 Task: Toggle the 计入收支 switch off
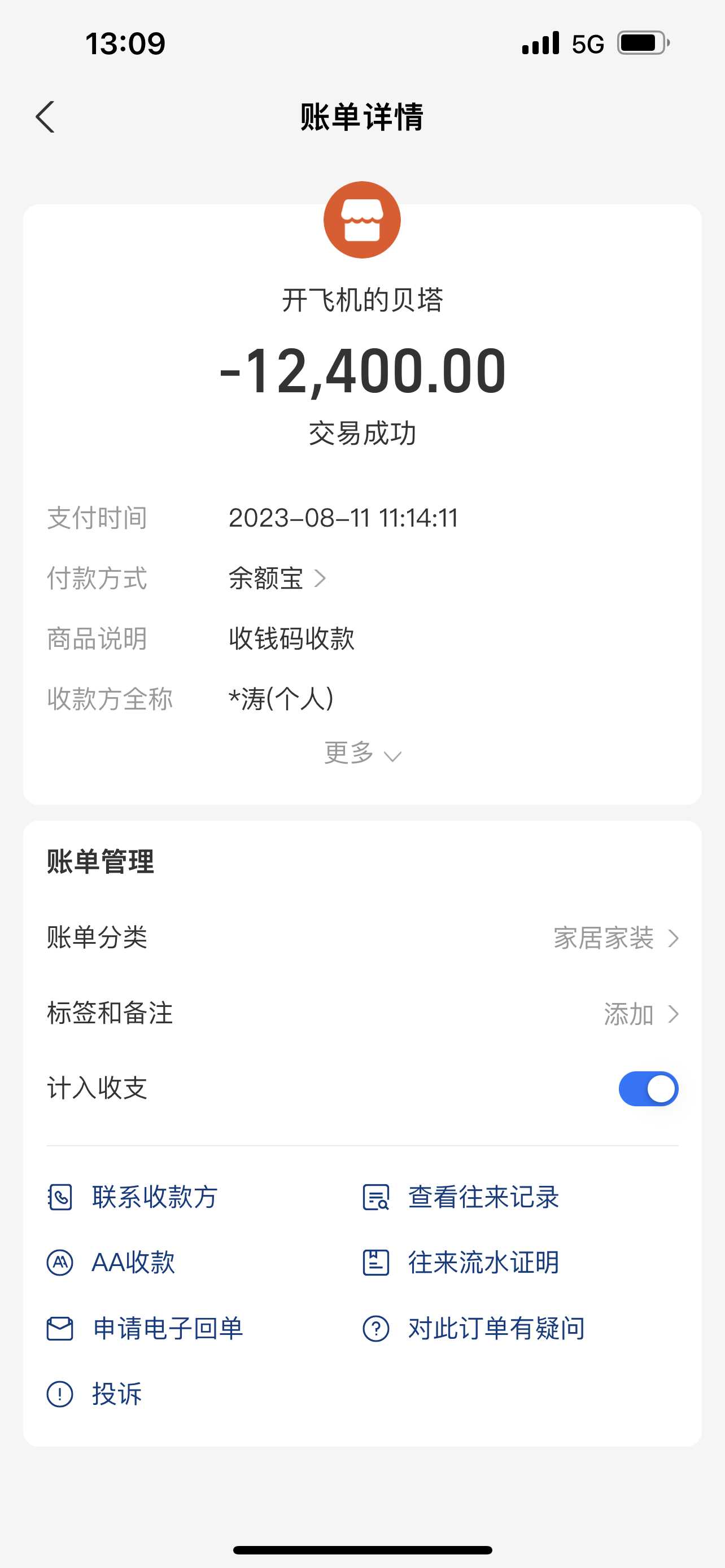(648, 1089)
